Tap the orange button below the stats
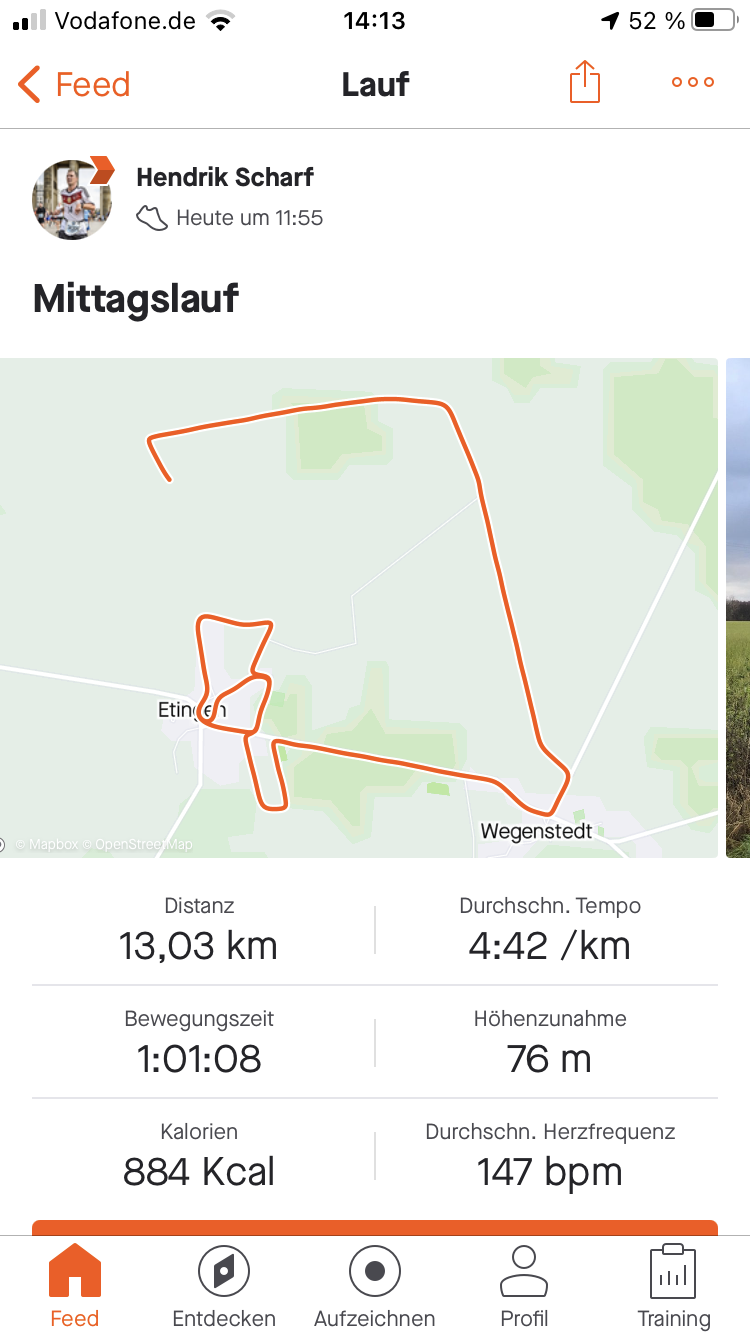The image size is (750, 1334). click(x=375, y=1227)
